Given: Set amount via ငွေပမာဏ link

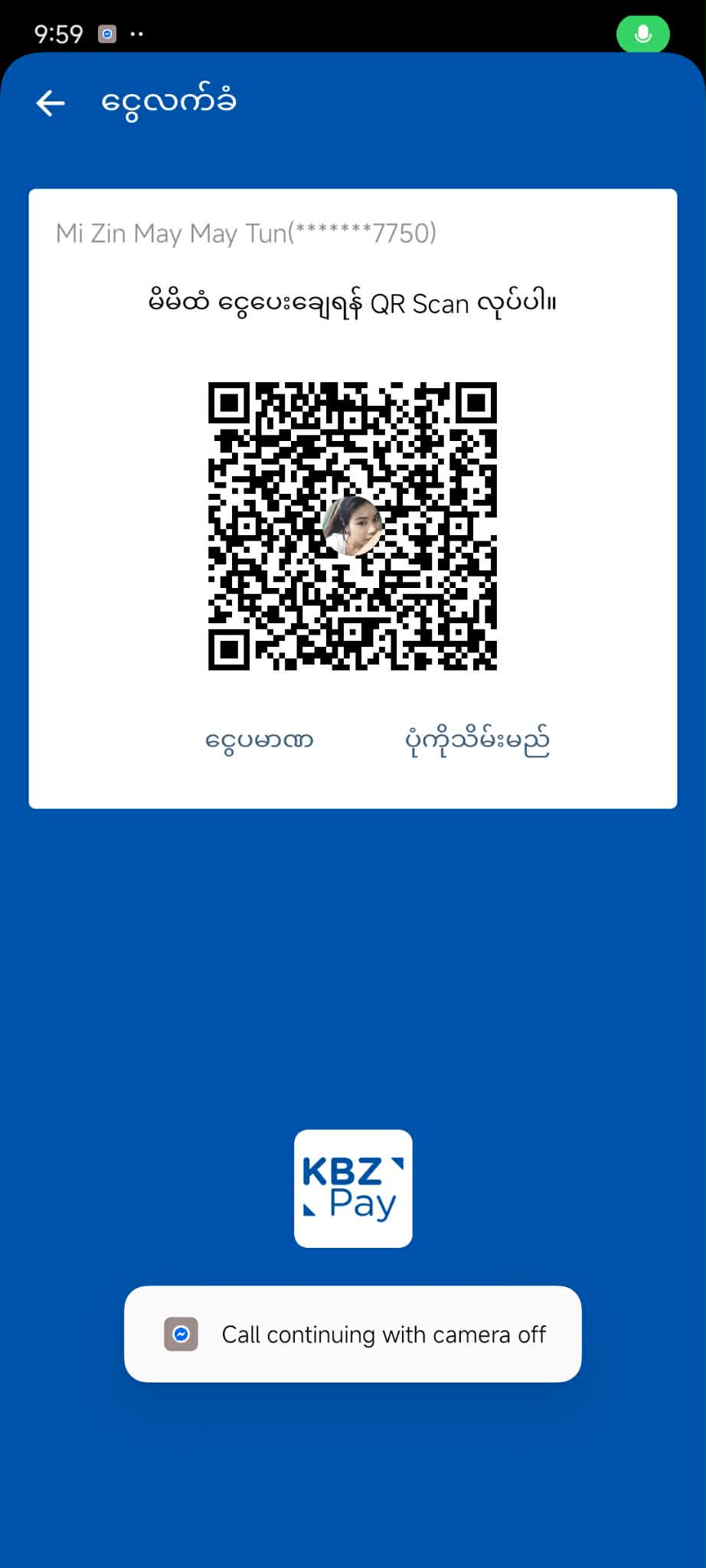Looking at the screenshot, I should tap(259, 740).
